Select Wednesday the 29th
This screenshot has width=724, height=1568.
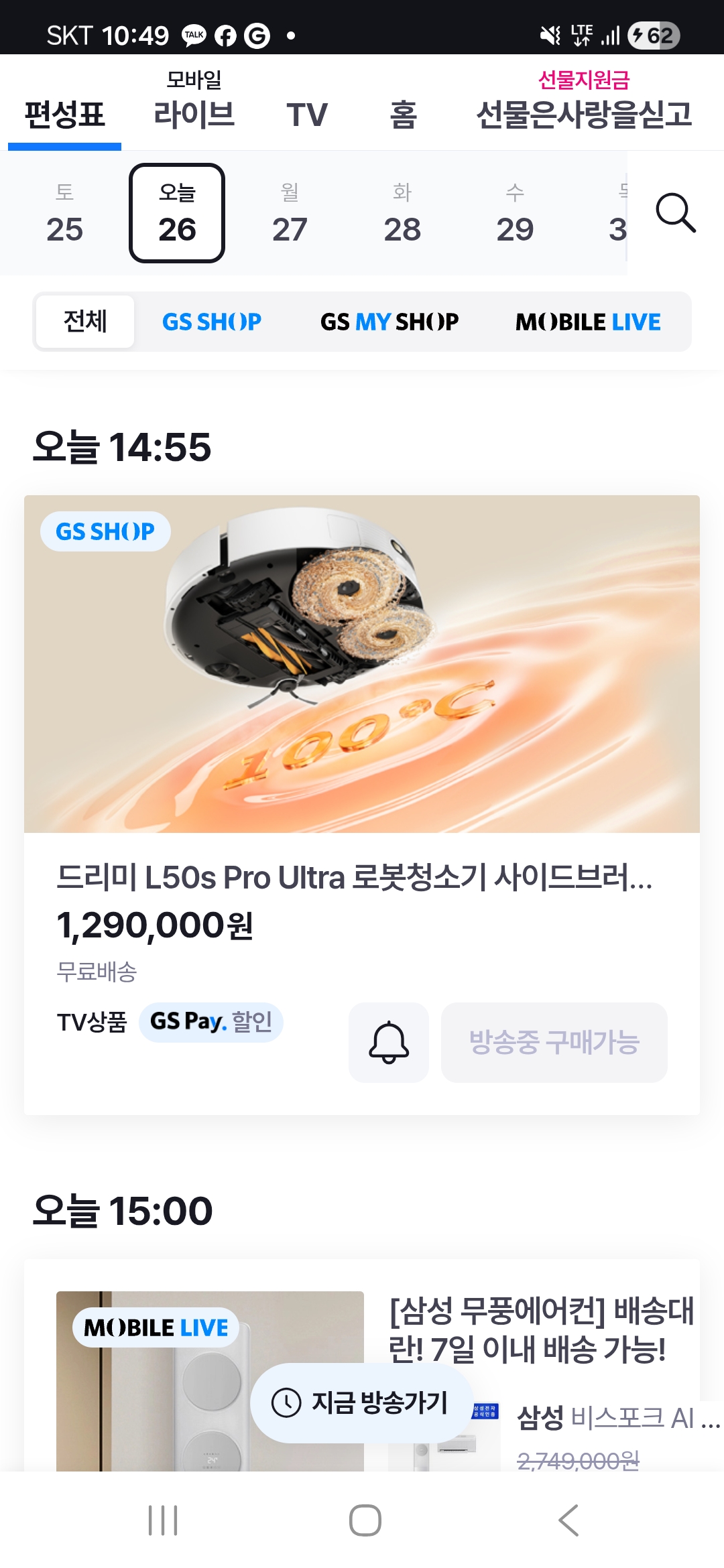tap(515, 213)
